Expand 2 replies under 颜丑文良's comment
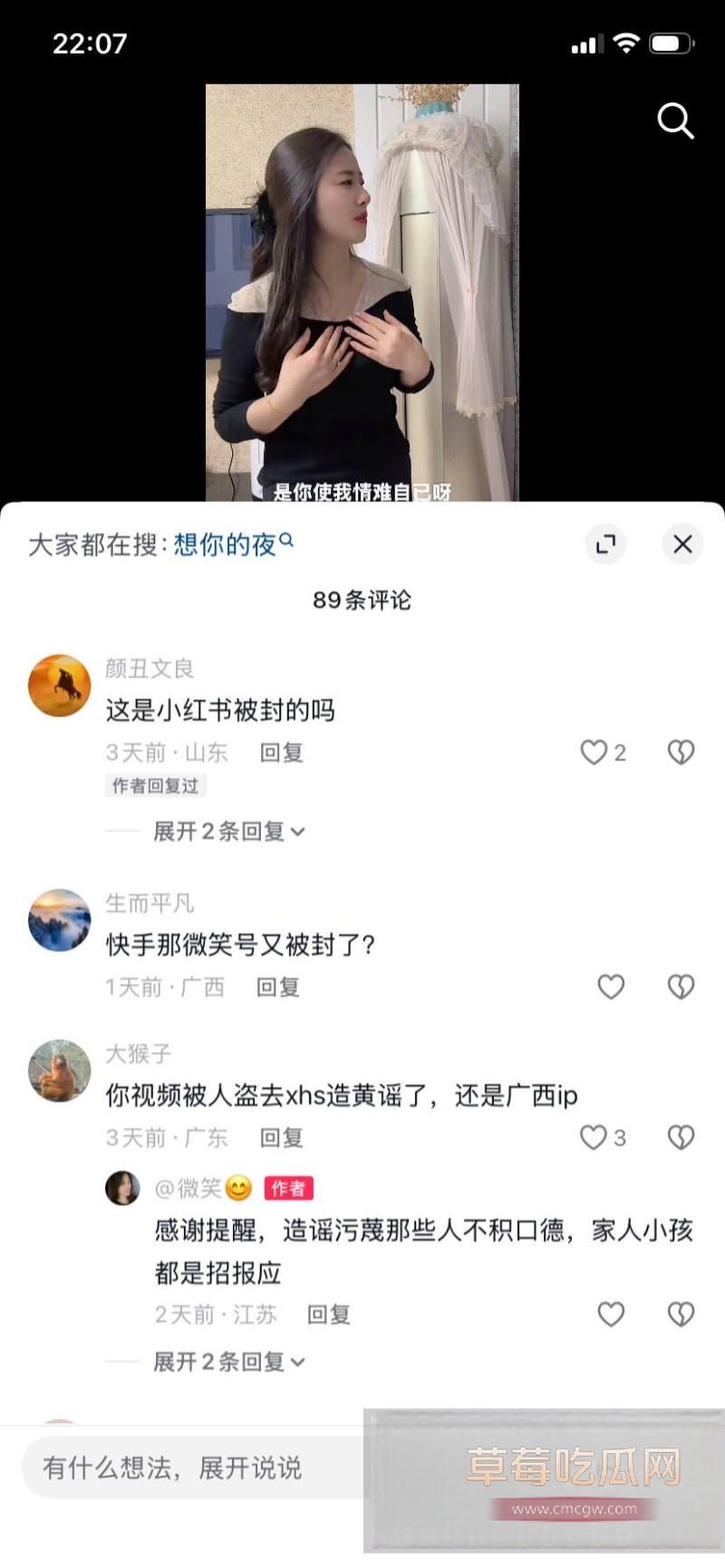Viewport: 725px width, 1568px height. pyautogui.click(x=225, y=831)
